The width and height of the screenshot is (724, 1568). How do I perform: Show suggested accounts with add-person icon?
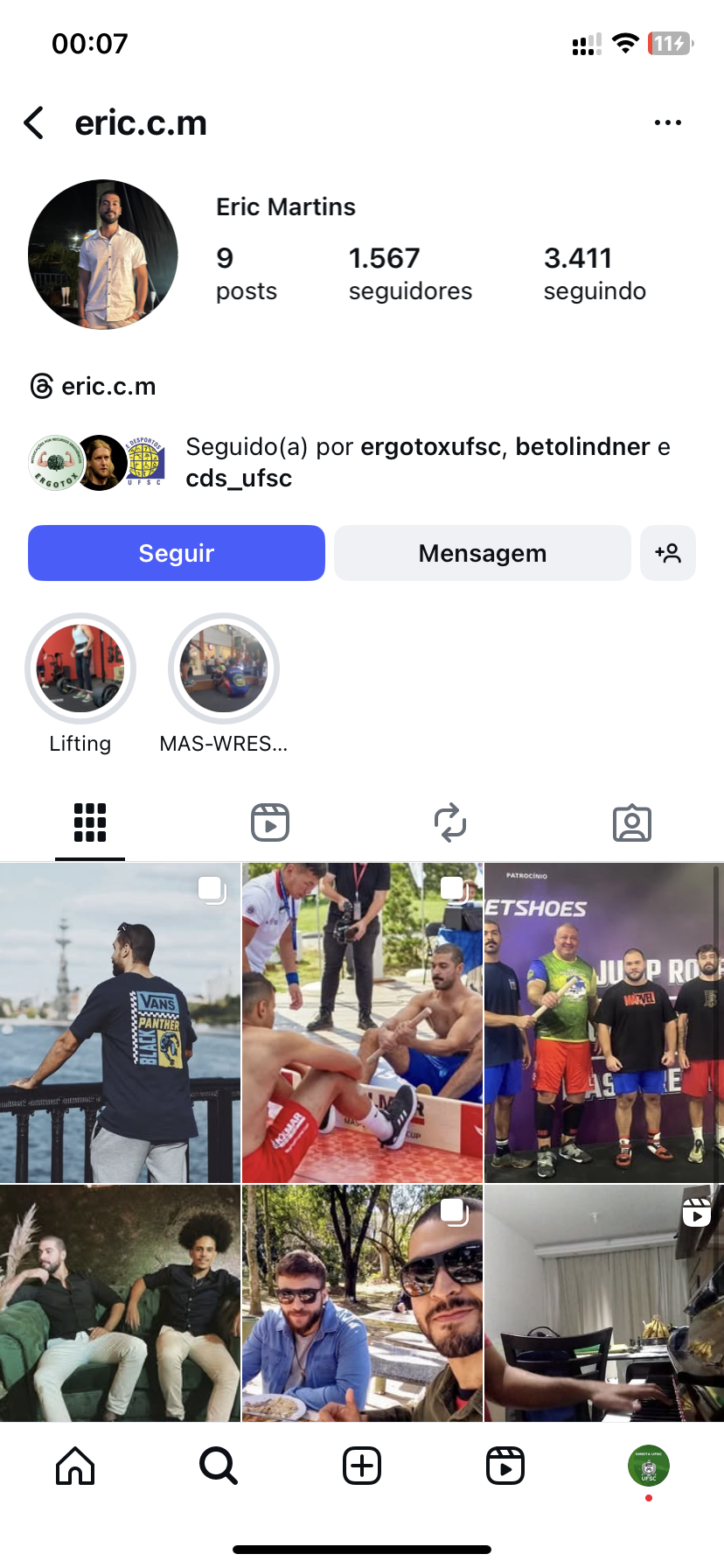pyautogui.click(x=667, y=553)
